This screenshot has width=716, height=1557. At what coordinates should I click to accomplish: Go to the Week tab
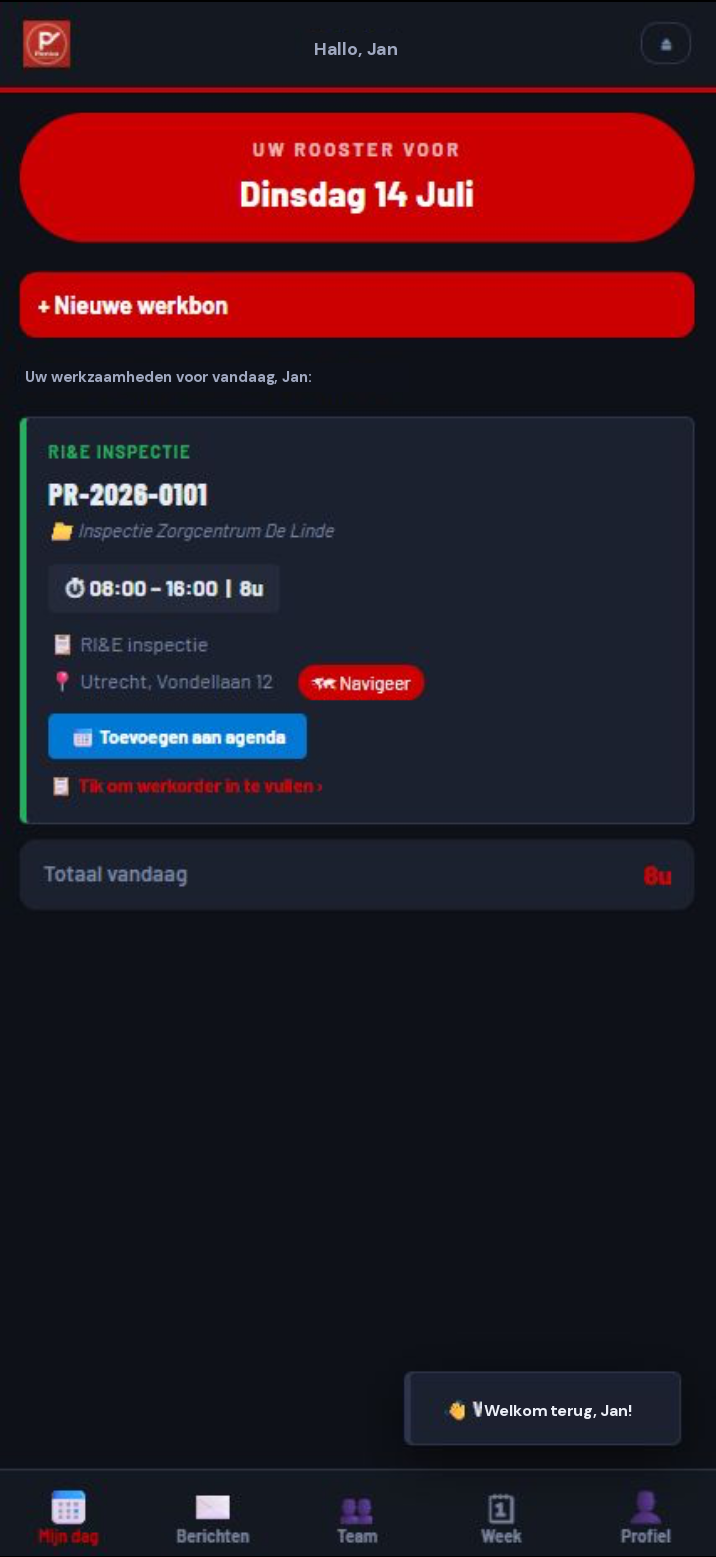pos(501,1516)
